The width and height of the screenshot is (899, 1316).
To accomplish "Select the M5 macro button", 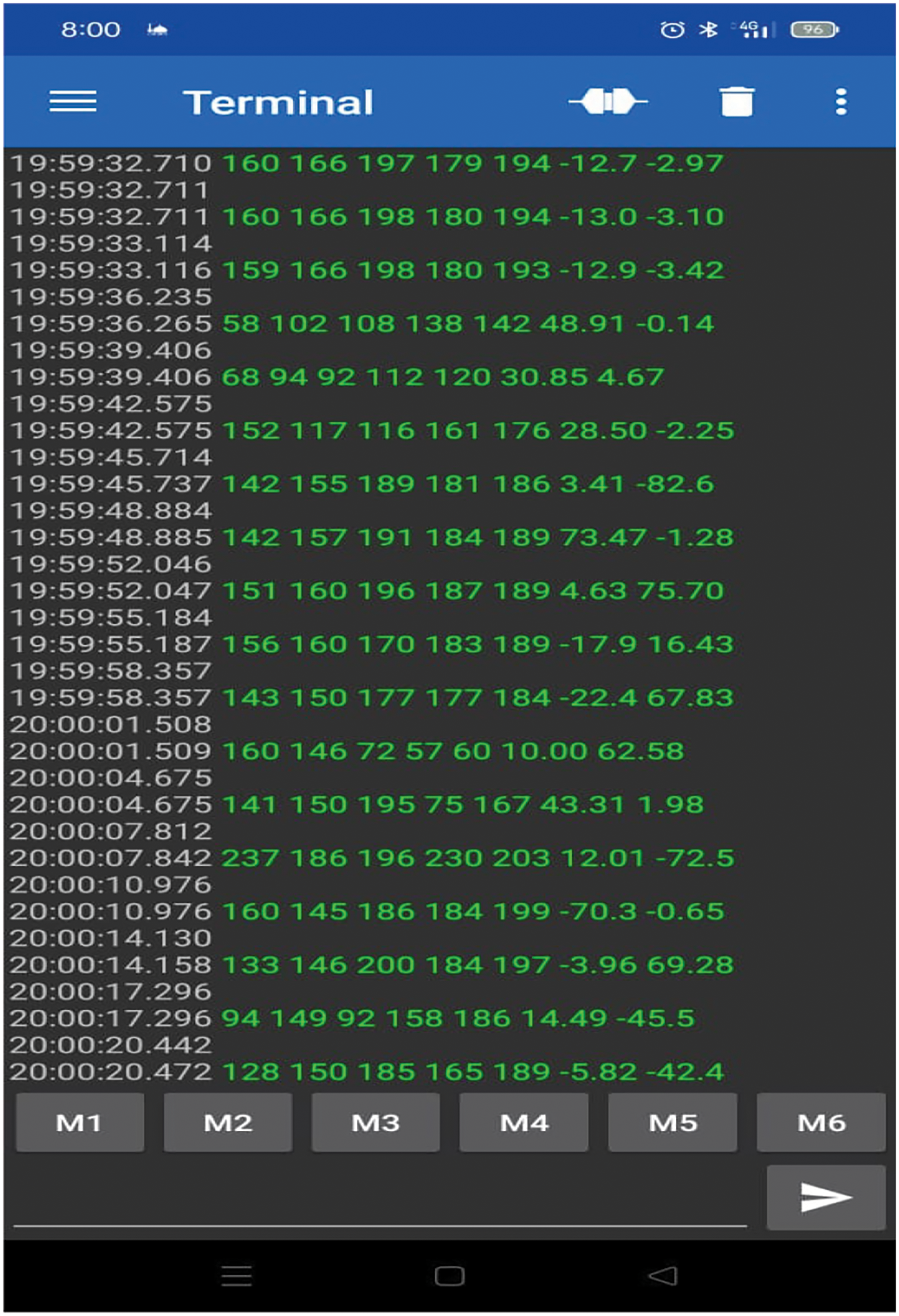I will [673, 1123].
